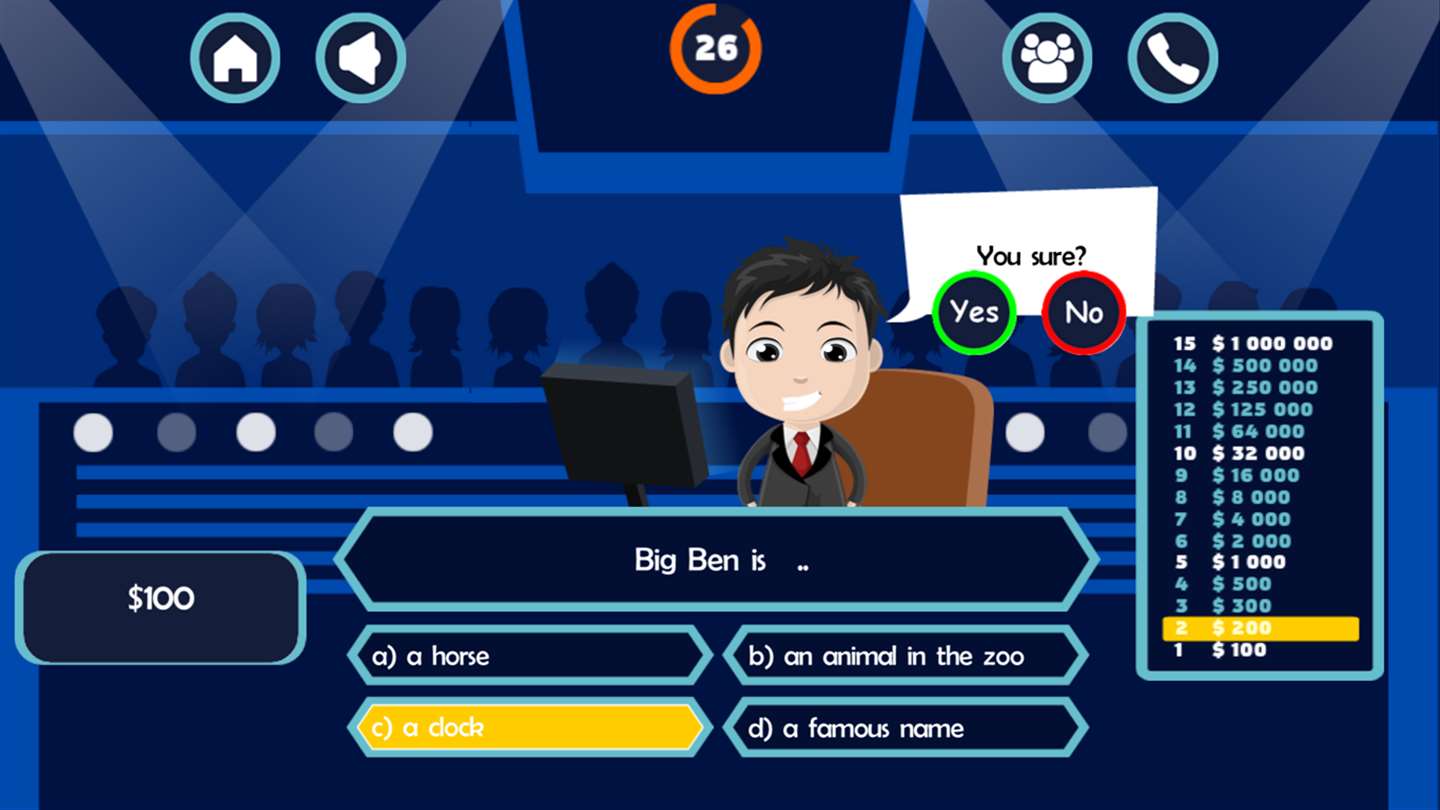Go to the home screen
Screen dimensions: 1440x810
pos(235,58)
